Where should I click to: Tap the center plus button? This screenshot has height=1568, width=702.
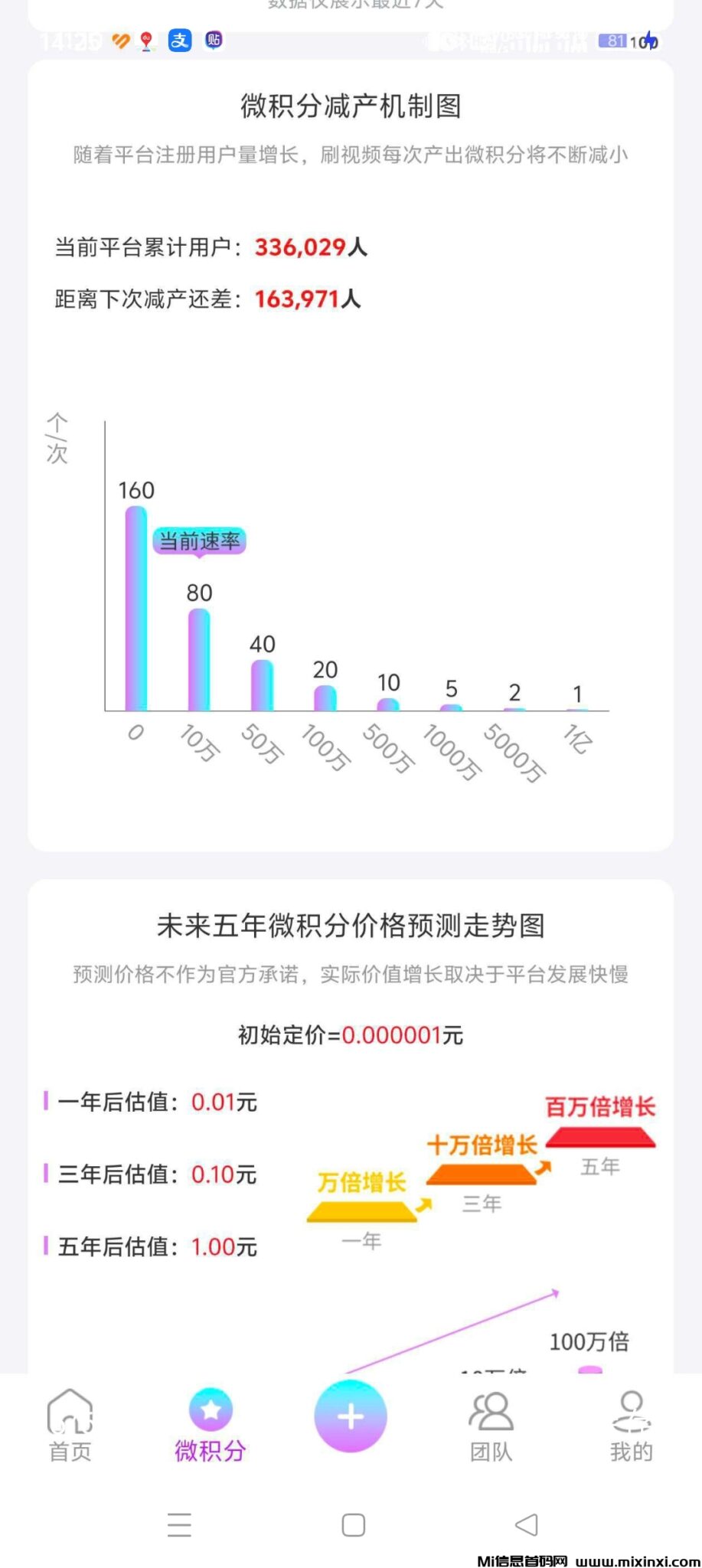[351, 1416]
